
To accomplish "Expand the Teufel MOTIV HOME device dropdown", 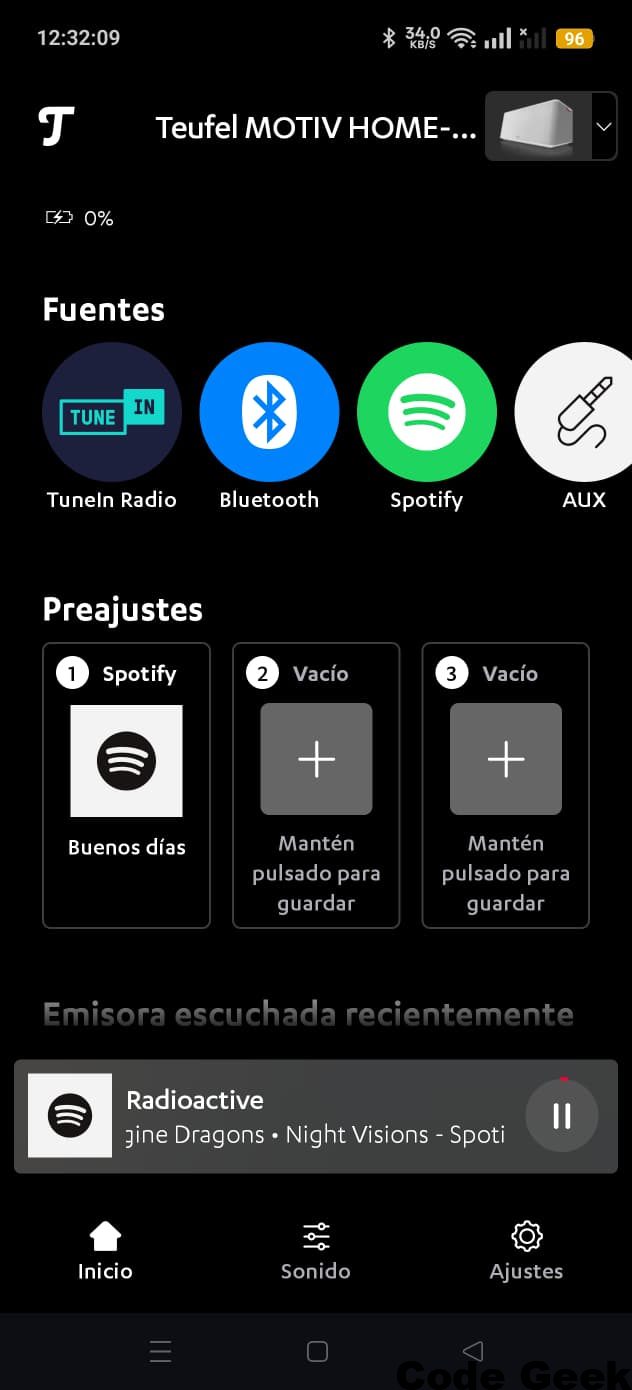I will coord(603,127).
